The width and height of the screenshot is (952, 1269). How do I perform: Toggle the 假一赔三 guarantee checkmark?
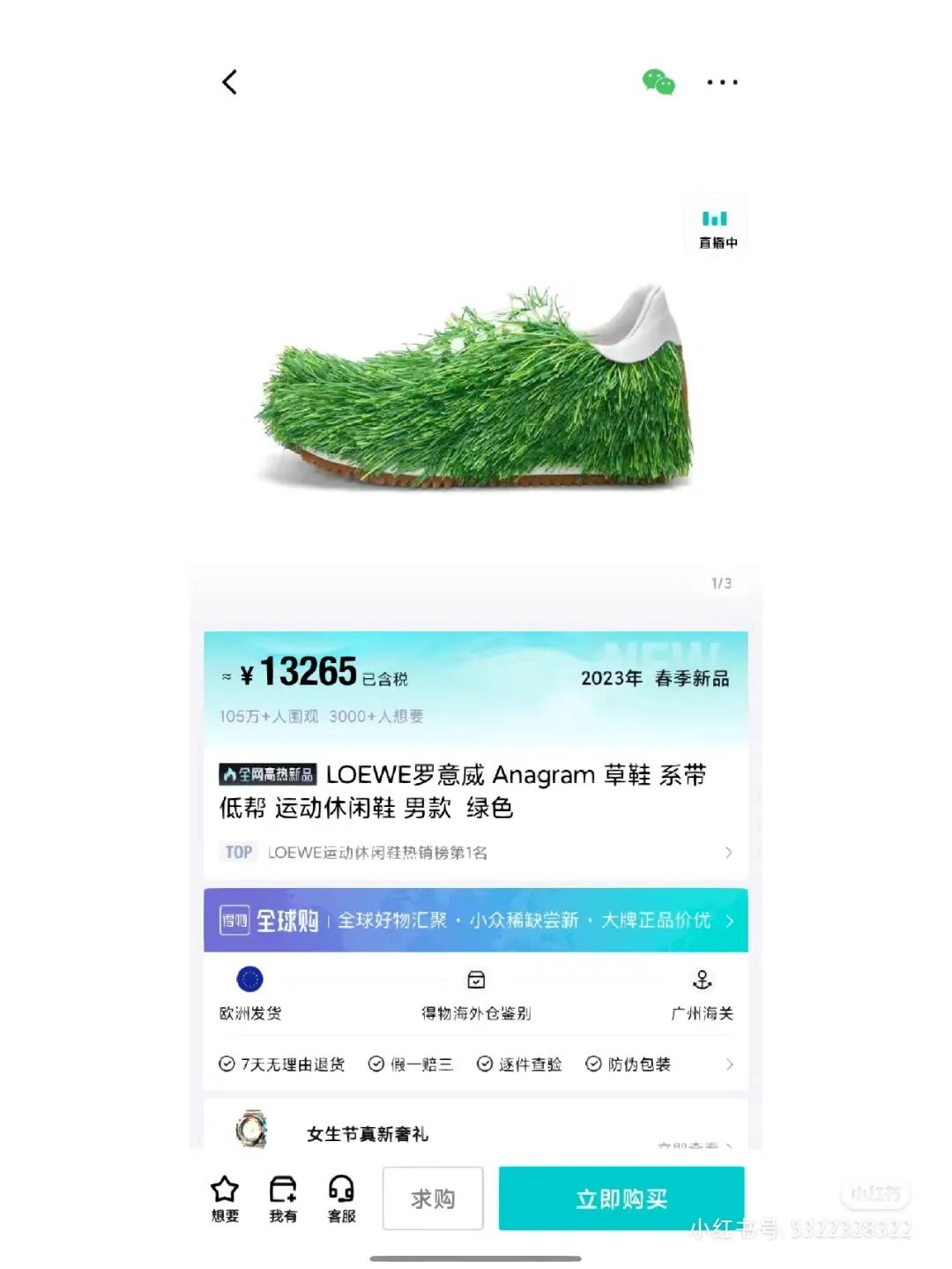point(378,1064)
